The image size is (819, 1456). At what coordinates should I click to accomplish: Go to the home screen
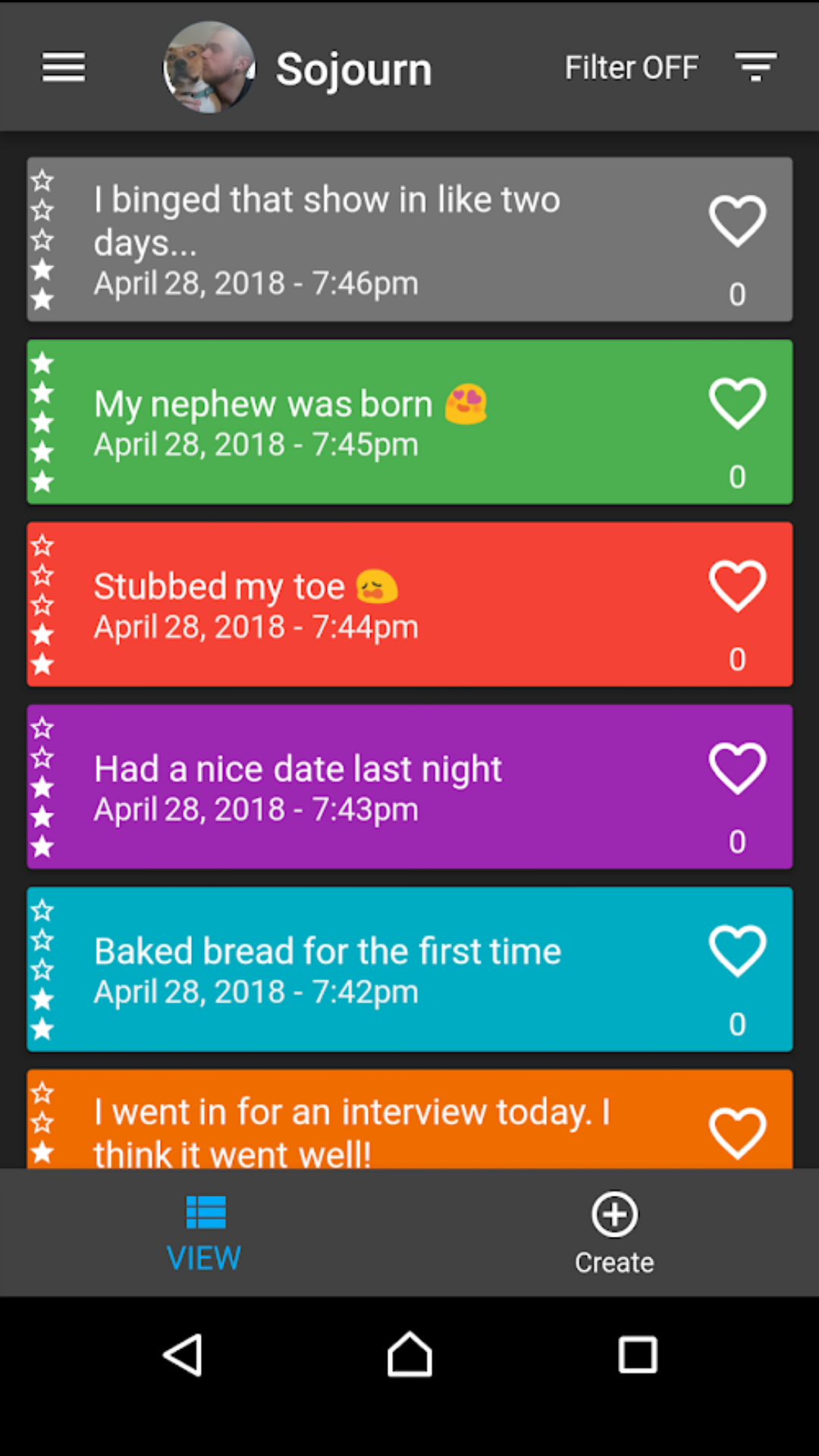point(409,1354)
